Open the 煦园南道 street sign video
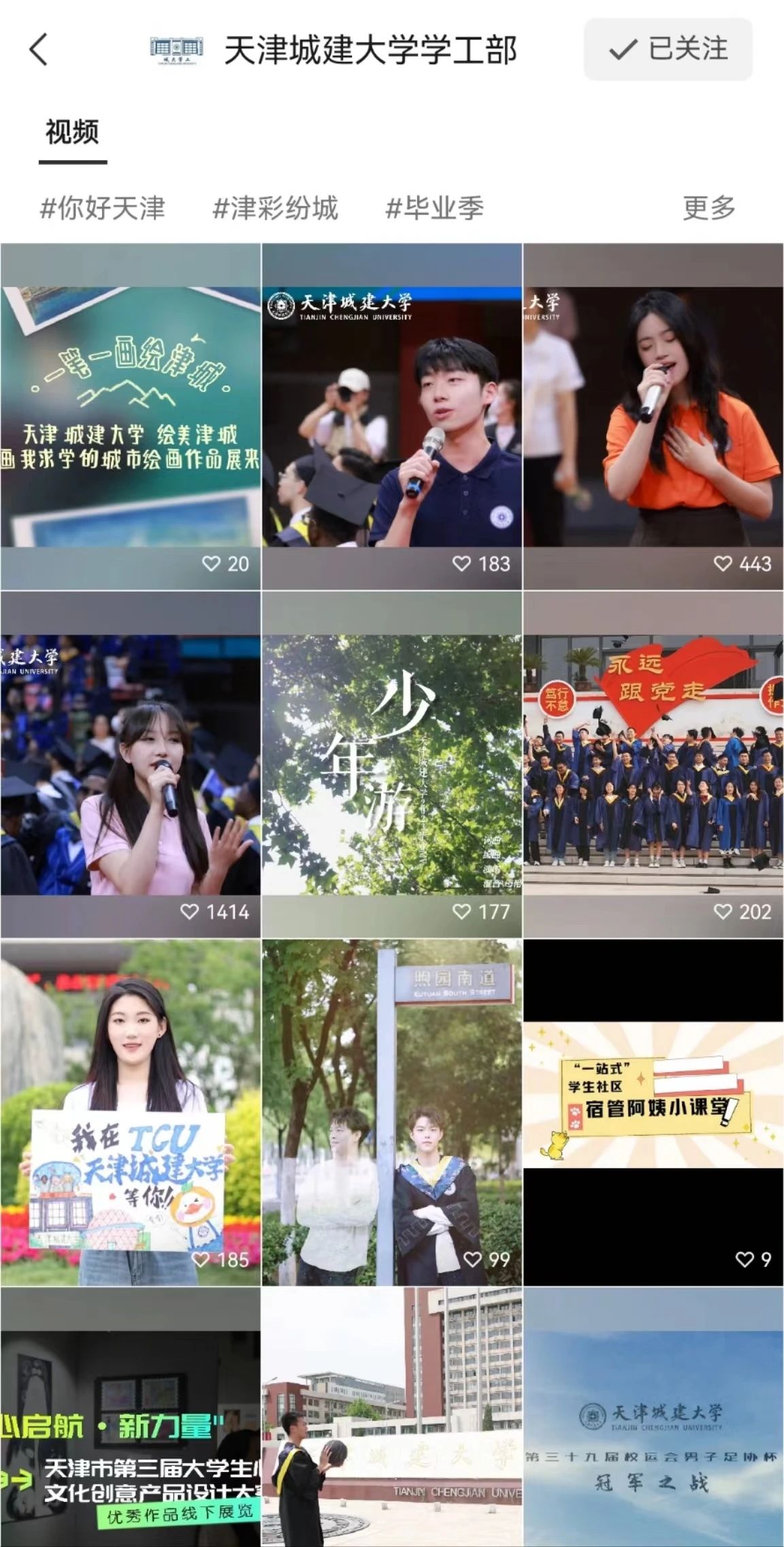784x1547 pixels. pos(391,1112)
